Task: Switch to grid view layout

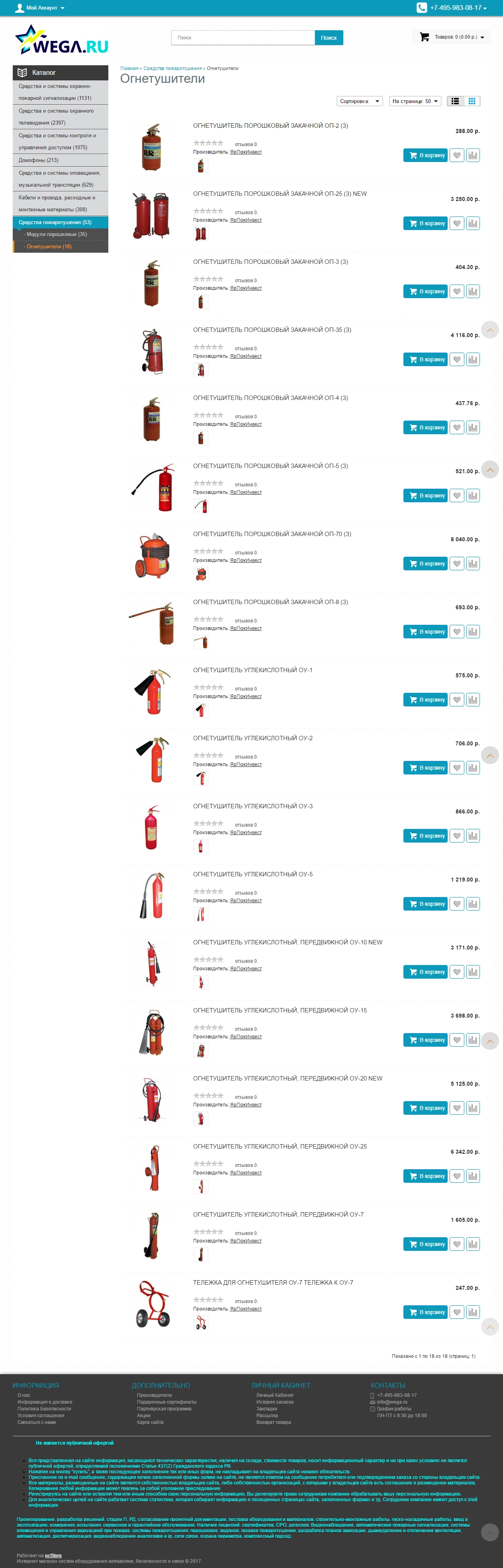Action: pos(471,101)
